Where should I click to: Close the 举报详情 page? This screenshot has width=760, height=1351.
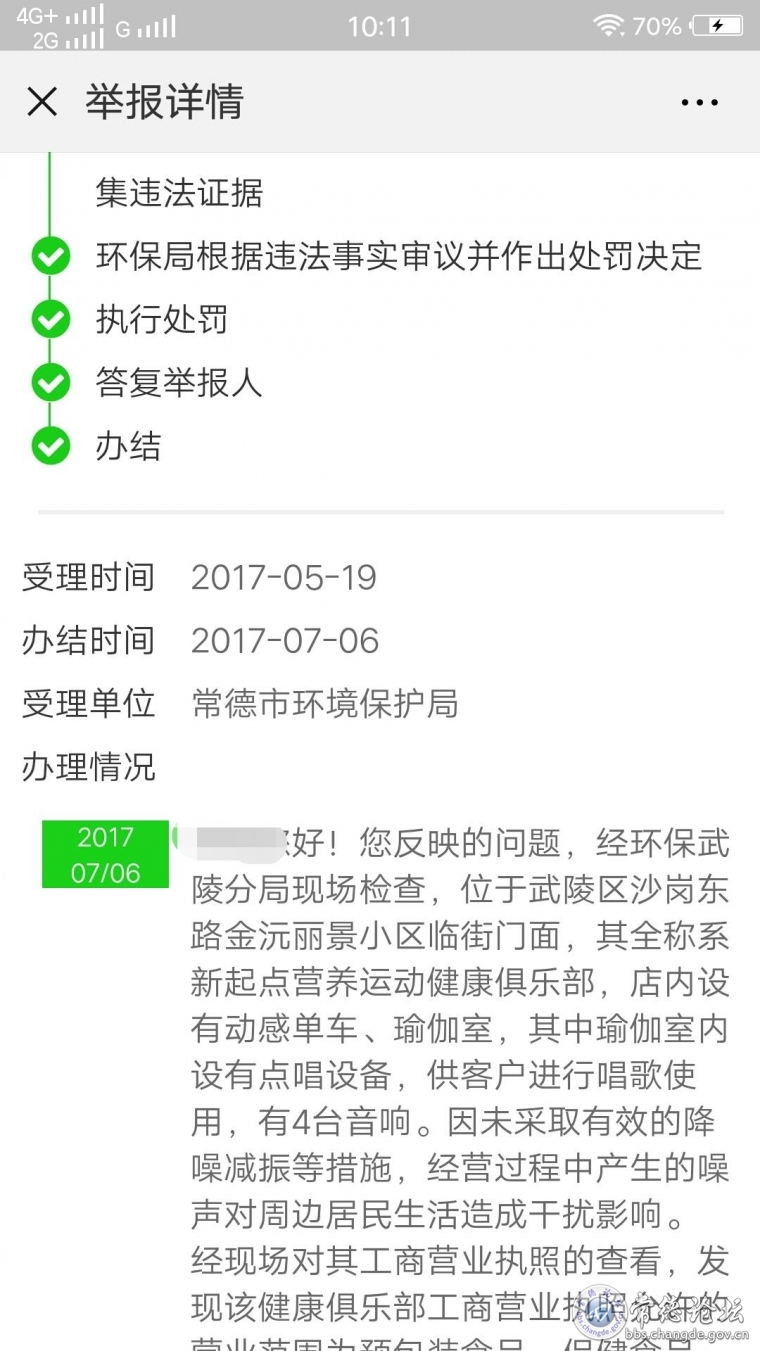click(42, 102)
